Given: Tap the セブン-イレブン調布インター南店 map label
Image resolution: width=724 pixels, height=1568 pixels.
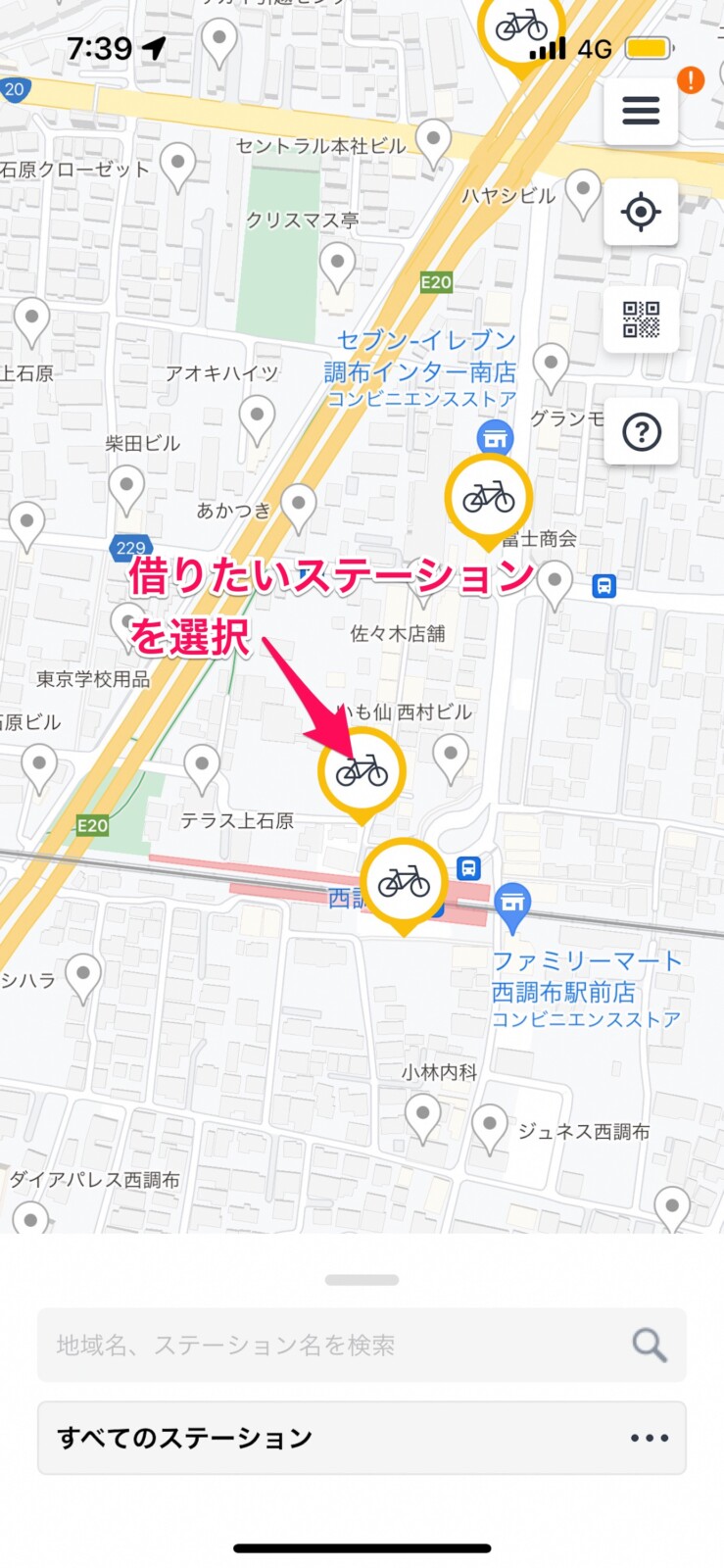Looking at the screenshot, I should pos(422,367).
